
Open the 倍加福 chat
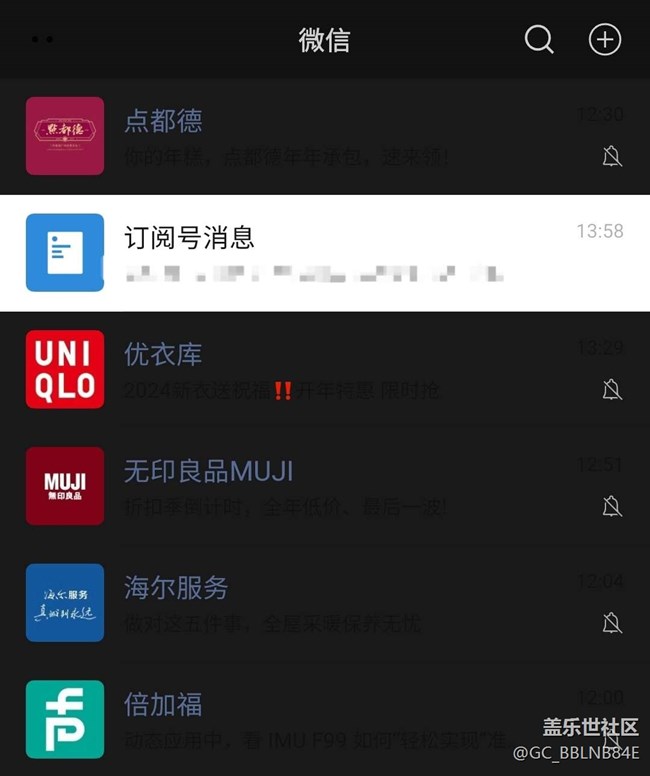[325, 718]
